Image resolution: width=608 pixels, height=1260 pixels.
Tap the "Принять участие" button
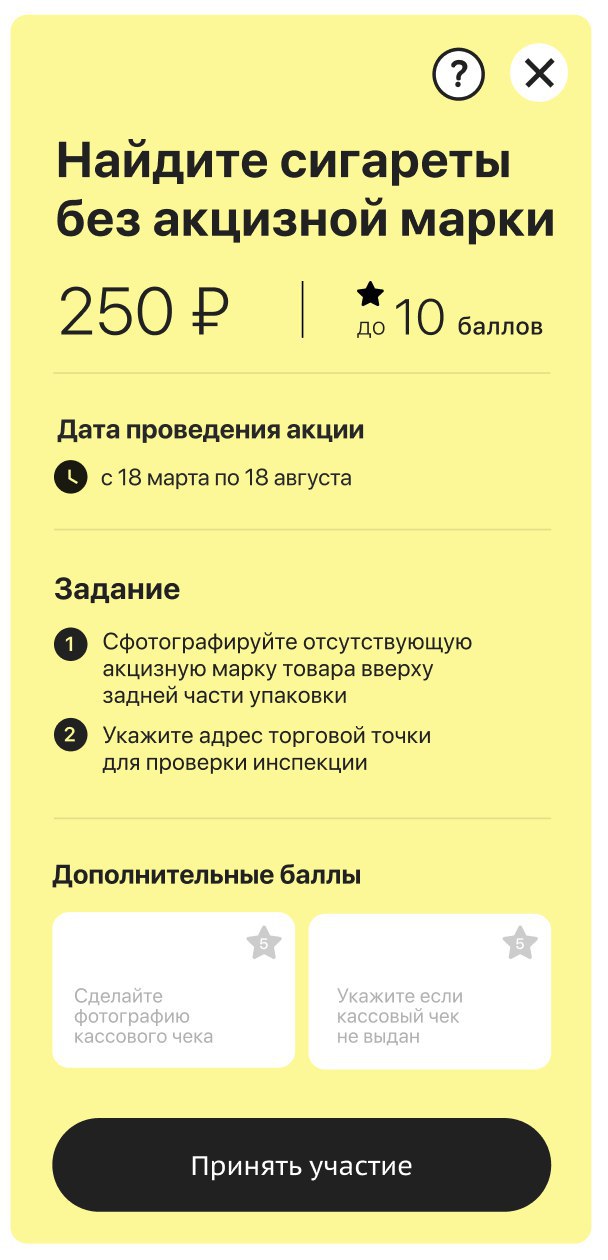(x=301, y=1165)
